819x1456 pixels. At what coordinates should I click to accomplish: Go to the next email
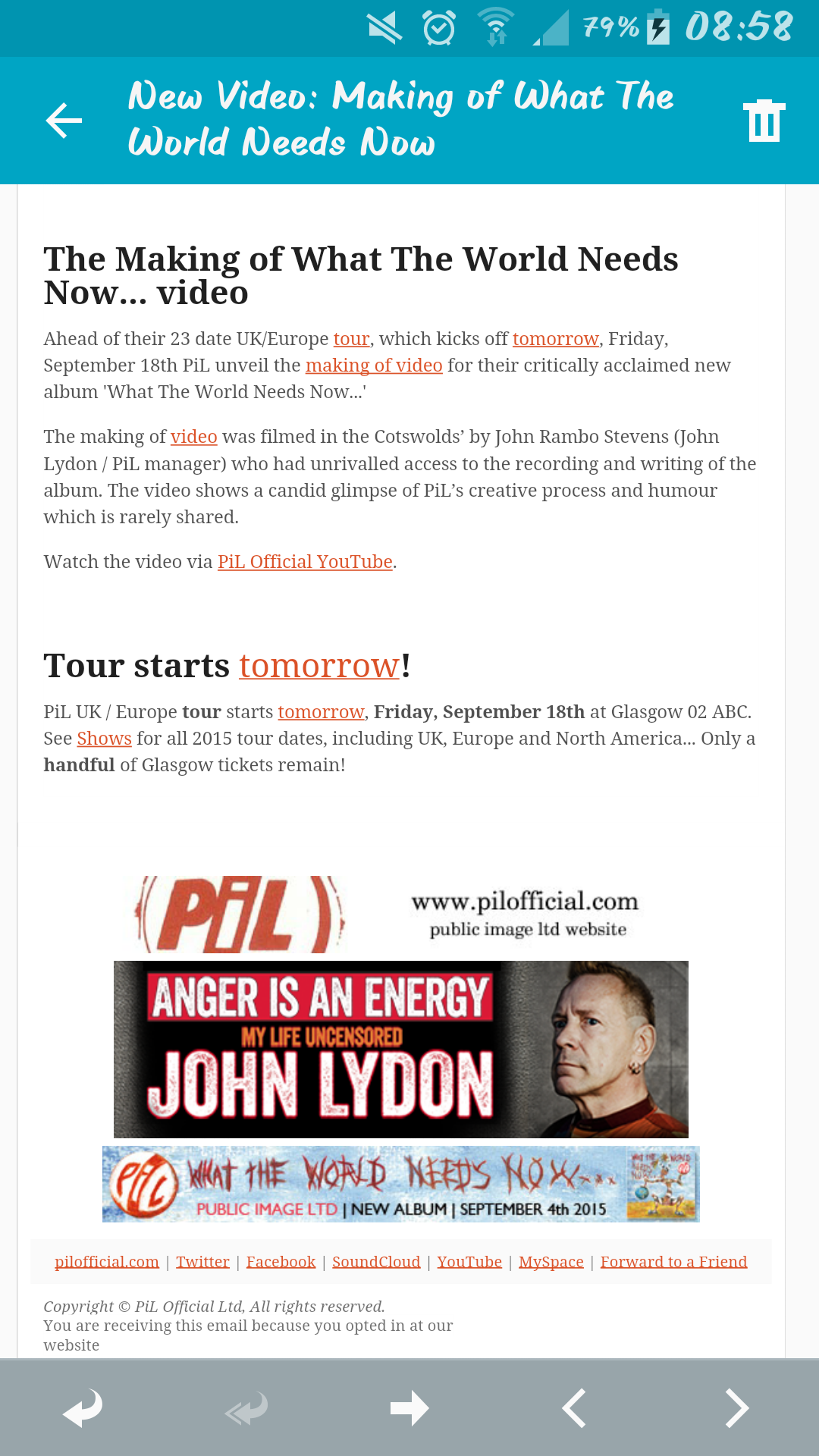tap(736, 1408)
